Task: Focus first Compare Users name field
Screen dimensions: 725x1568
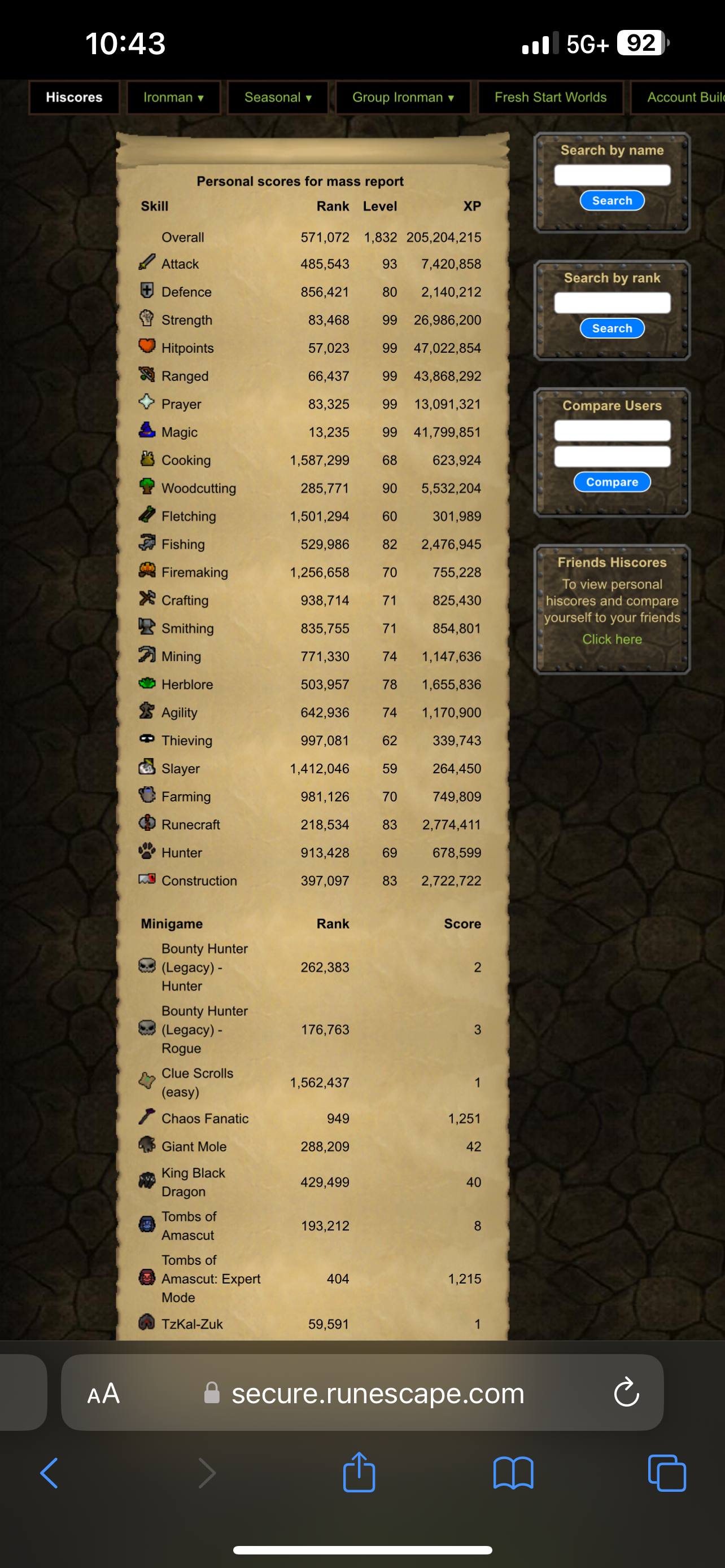Action: click(612, 431)
